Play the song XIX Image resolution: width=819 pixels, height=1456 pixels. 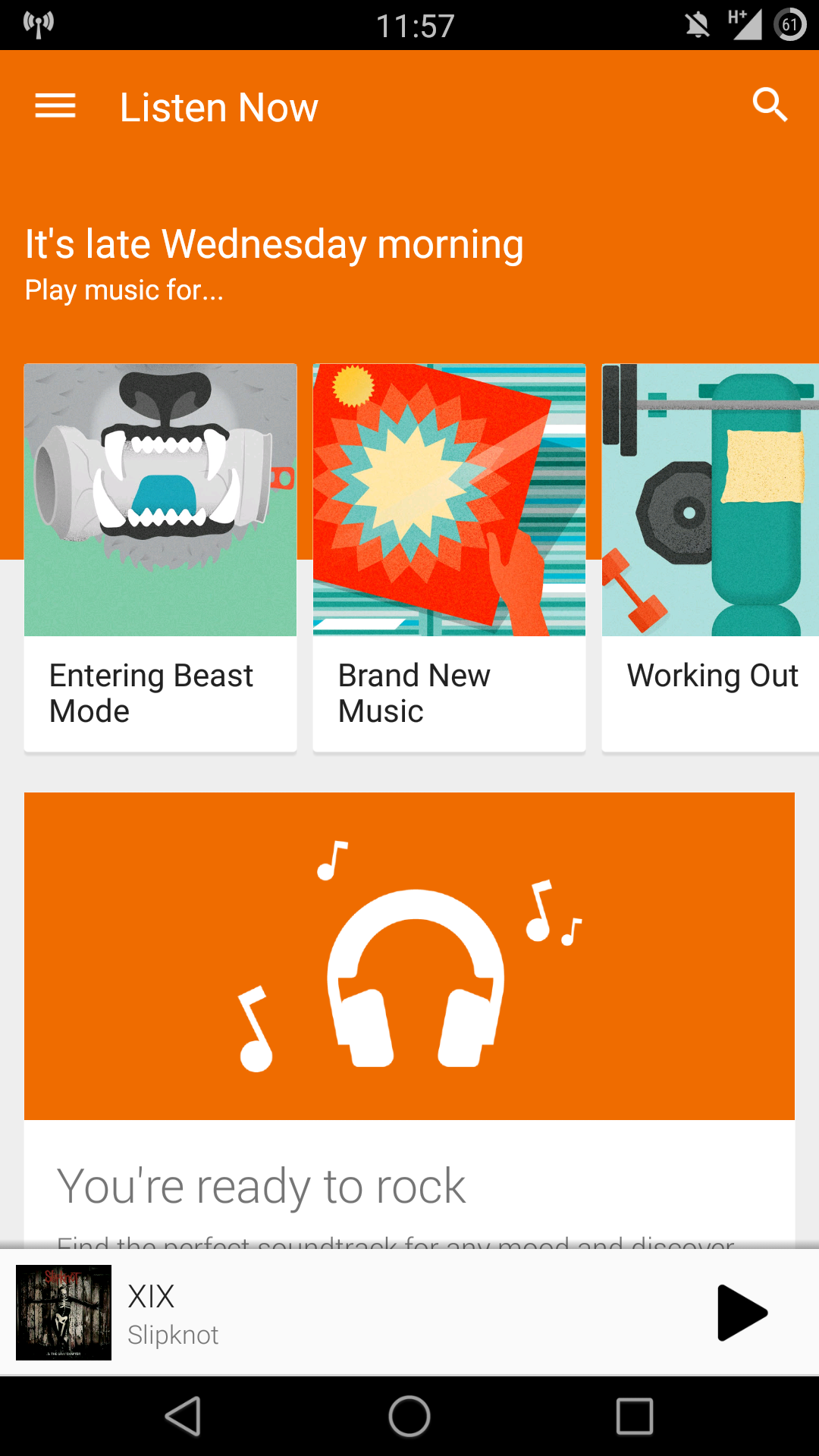pos(742,1313)
